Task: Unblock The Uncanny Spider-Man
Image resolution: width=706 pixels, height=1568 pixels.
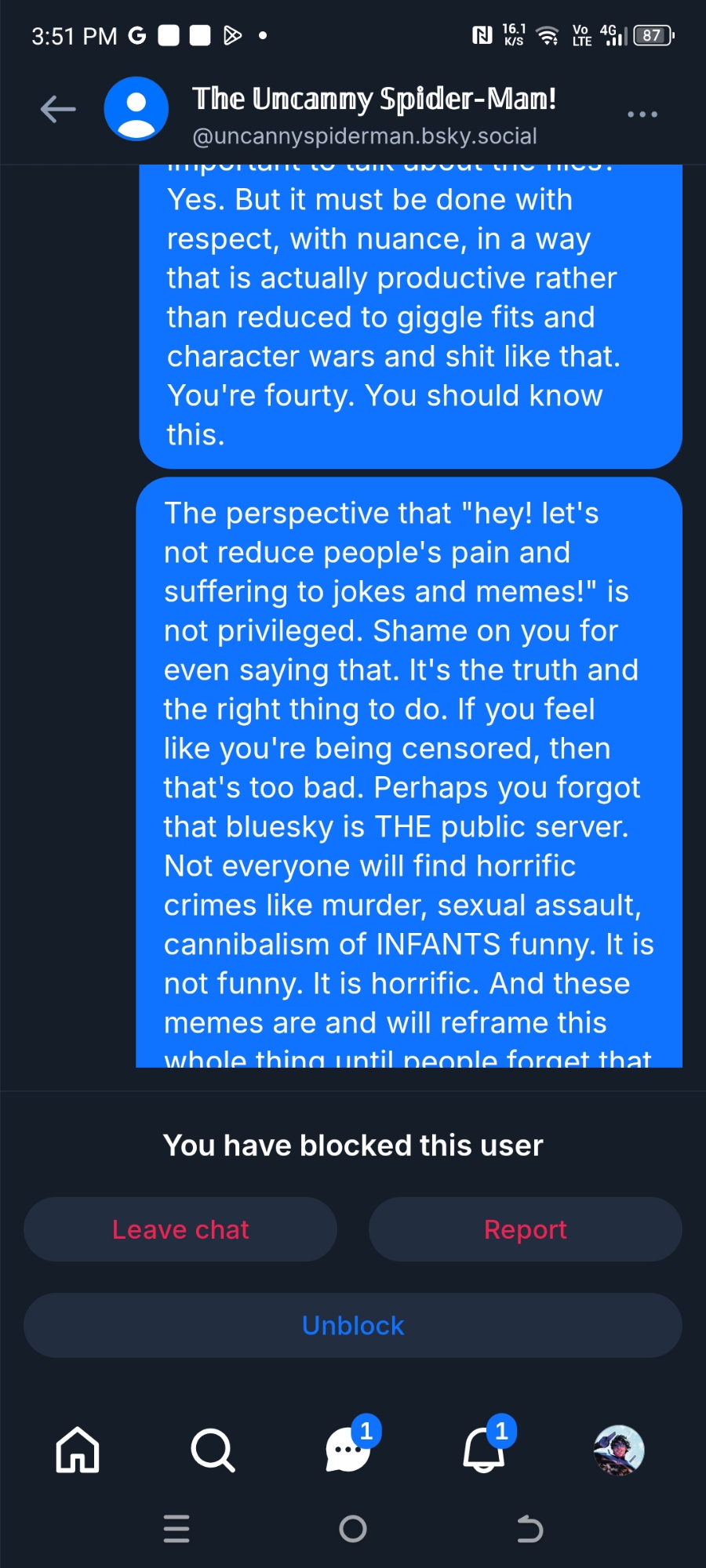Action: point(353,1325)
